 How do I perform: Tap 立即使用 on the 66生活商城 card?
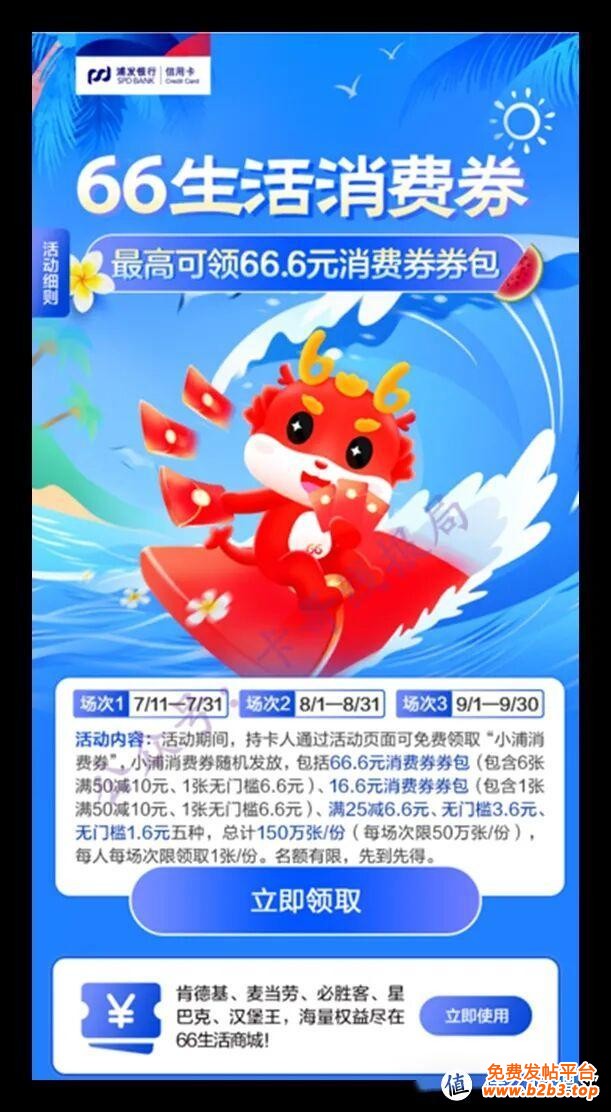476,1016
